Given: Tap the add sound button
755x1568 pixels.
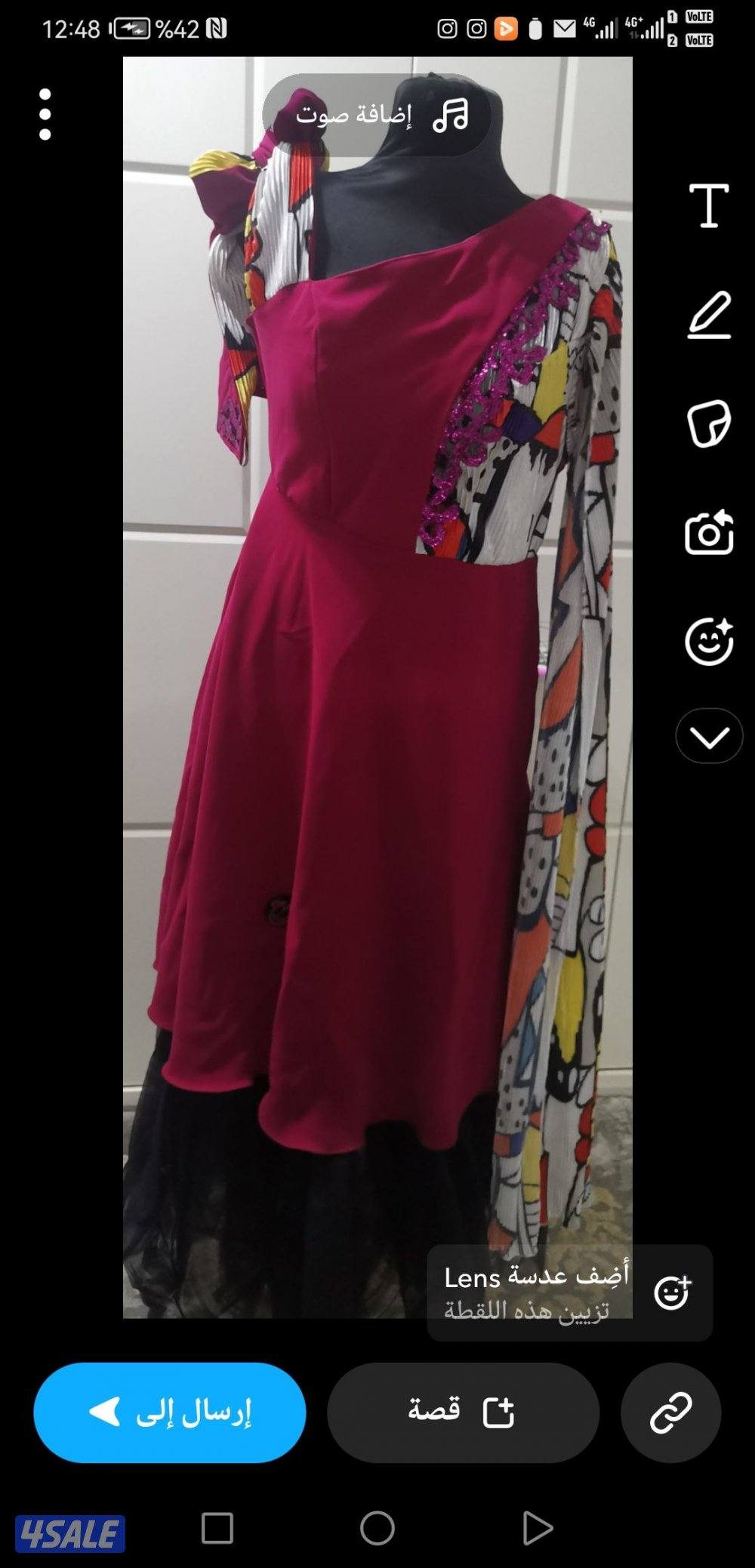Looking at the screenshot, I should coord(377,116).
